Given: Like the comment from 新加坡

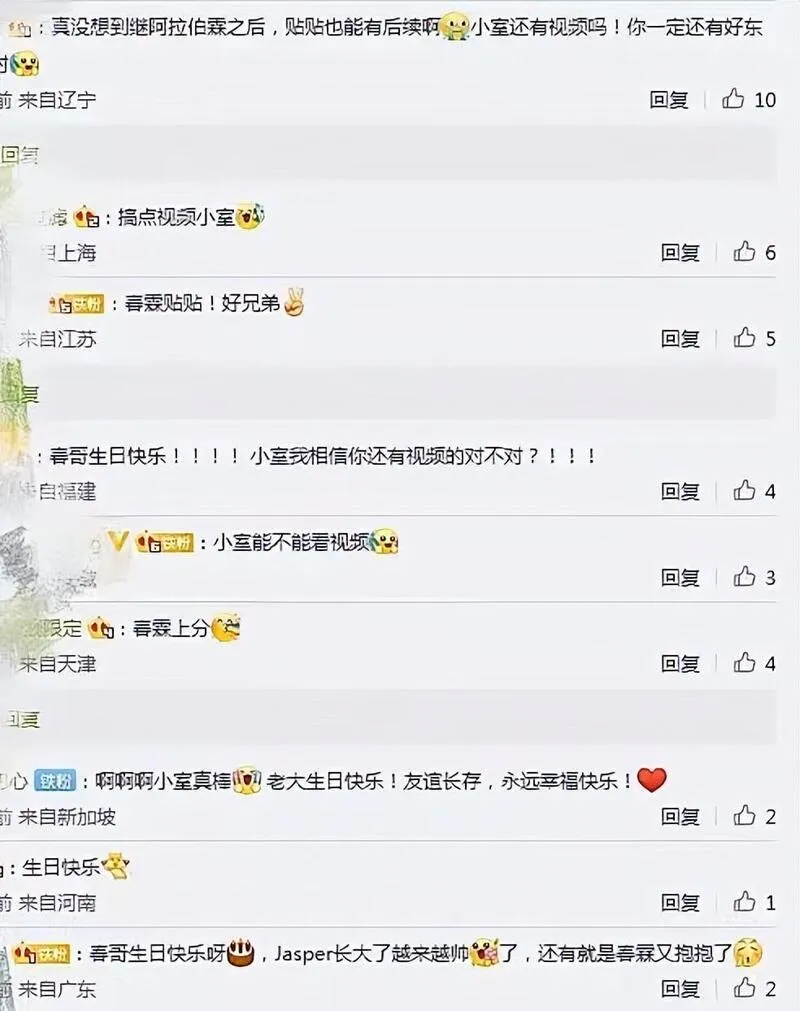Looking at the screenshot, I should 744,816.
